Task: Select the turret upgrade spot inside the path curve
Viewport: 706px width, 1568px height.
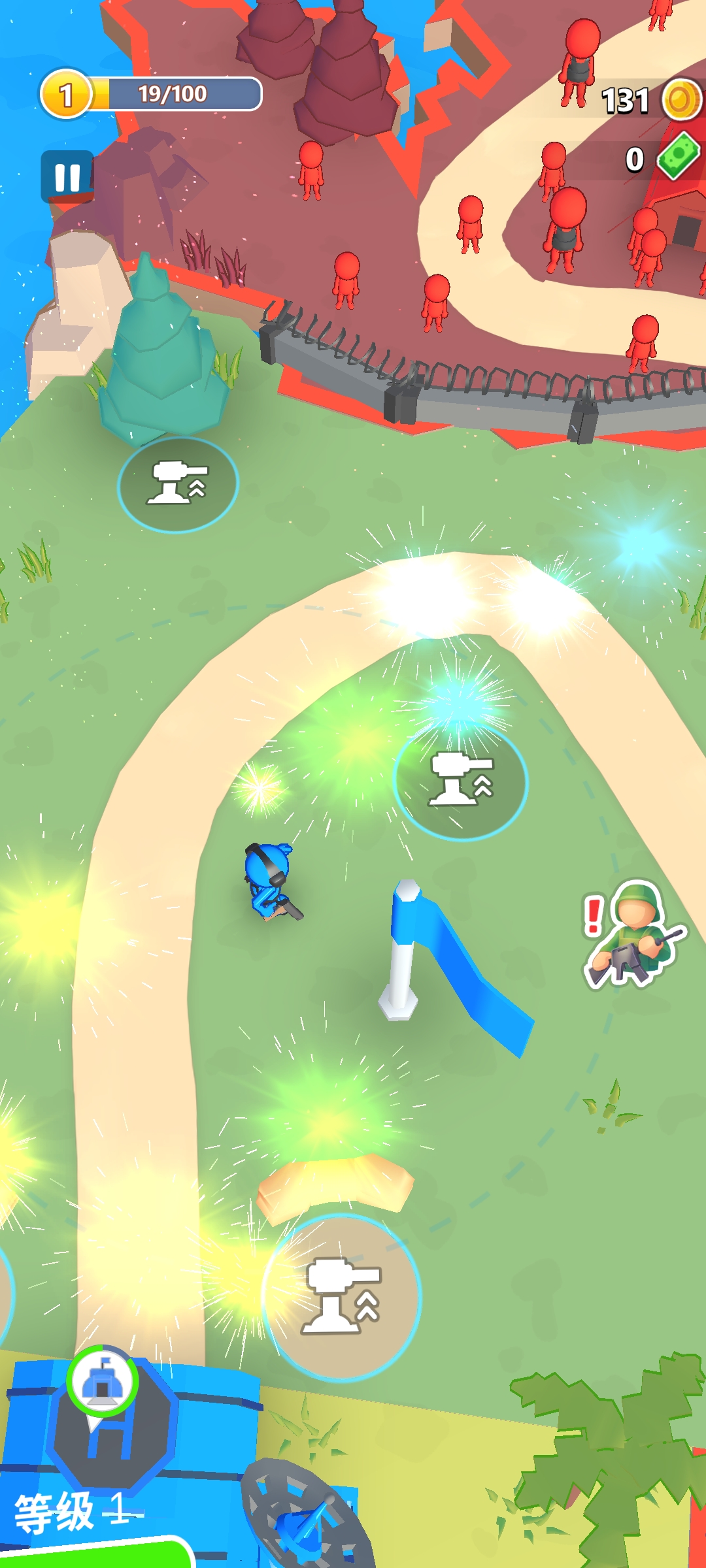Action: [x=462, y=780]
